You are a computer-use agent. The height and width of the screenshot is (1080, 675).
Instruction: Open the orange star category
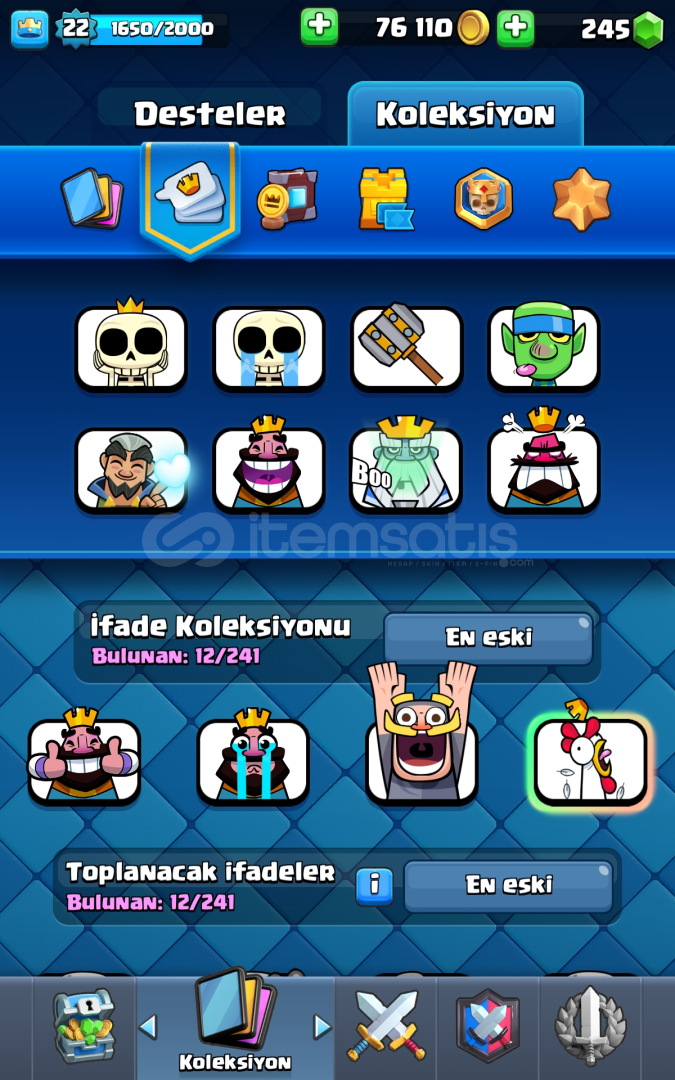[x=581, y=198]
